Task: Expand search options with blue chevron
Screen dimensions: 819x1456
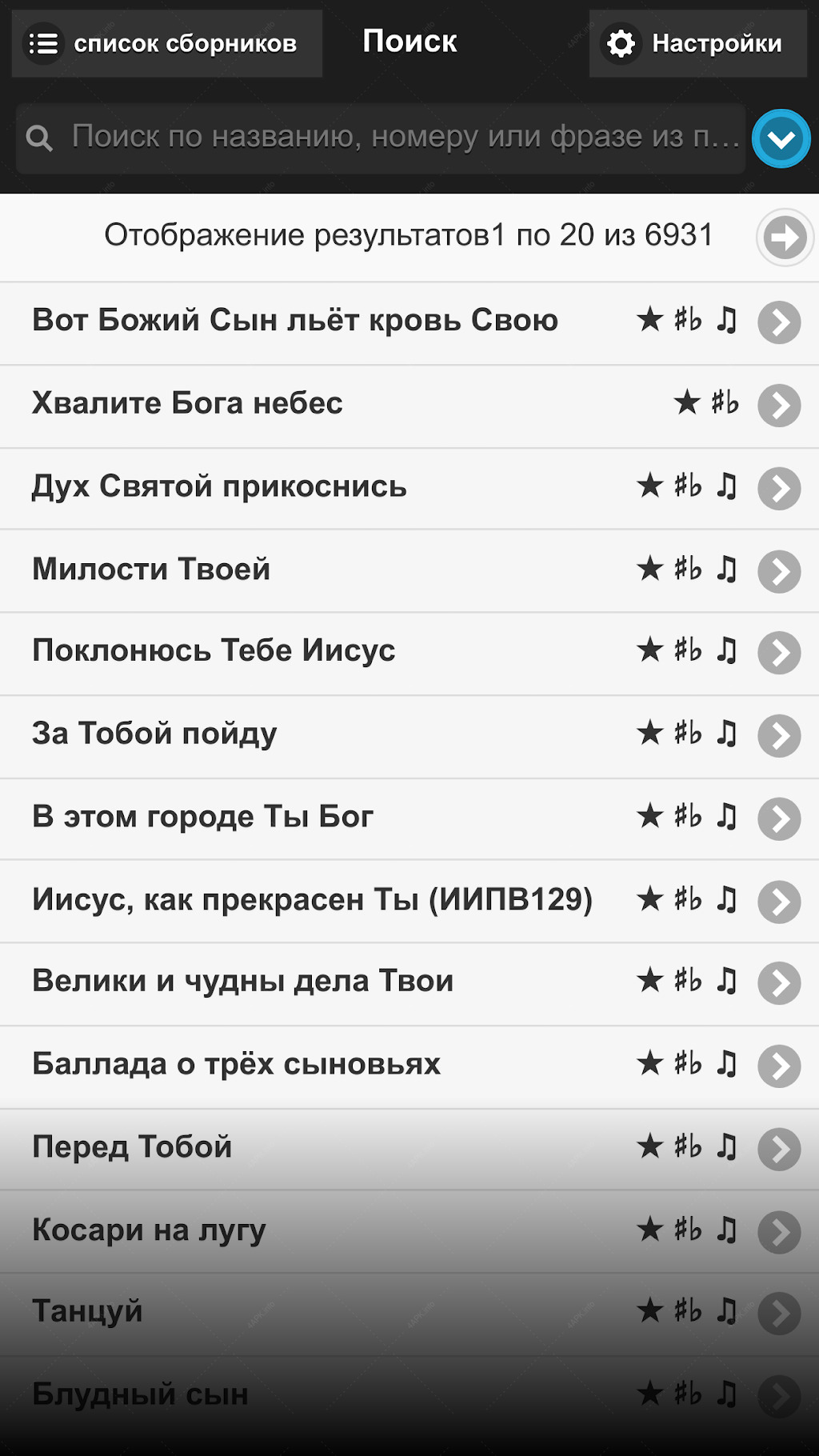Action: tap(781, 138)
